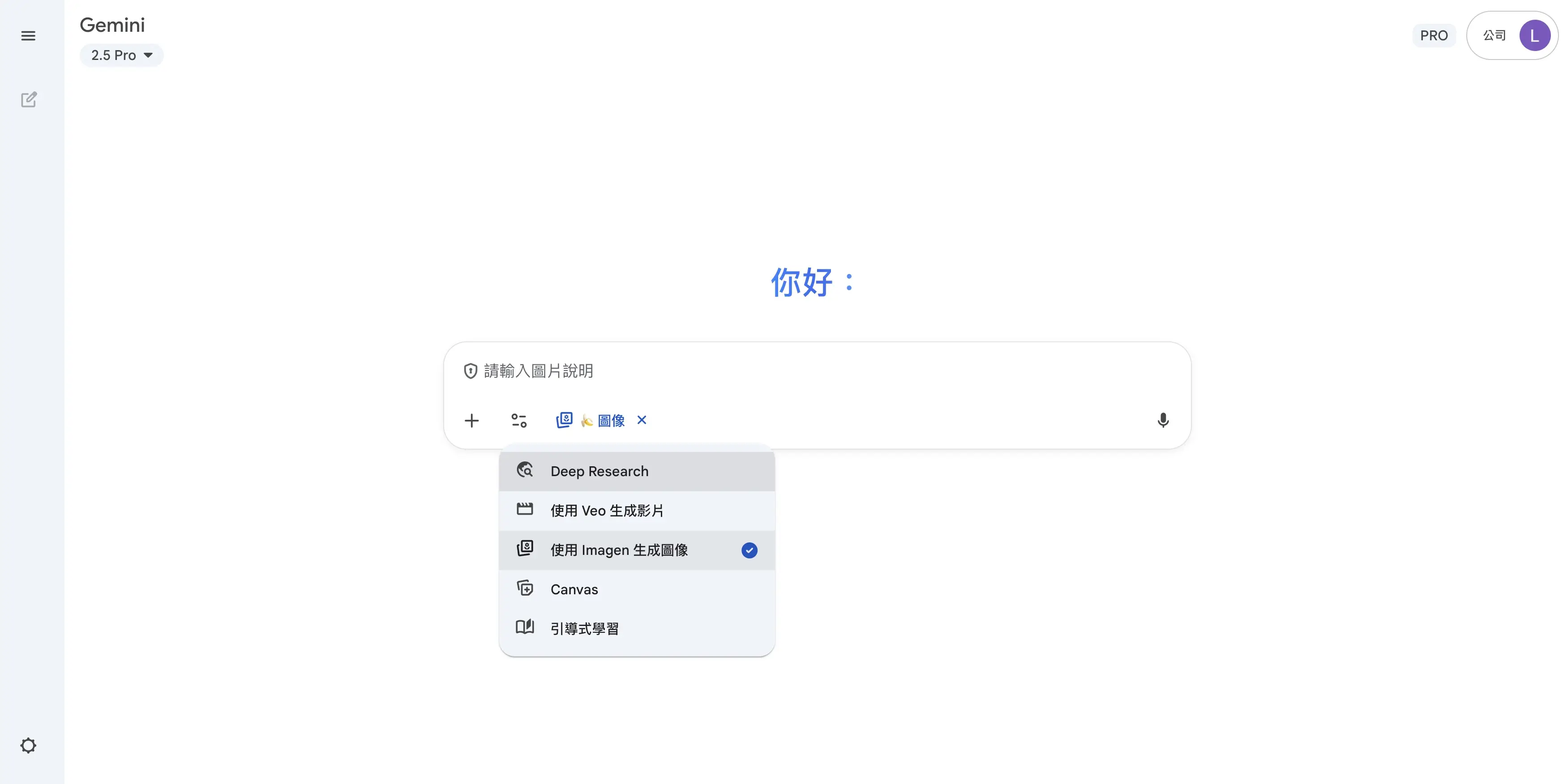The height and width of the screenshot is (784, 1567).
Task: Open the 2.5 Pro model dropdown
Action: point(121,55)
